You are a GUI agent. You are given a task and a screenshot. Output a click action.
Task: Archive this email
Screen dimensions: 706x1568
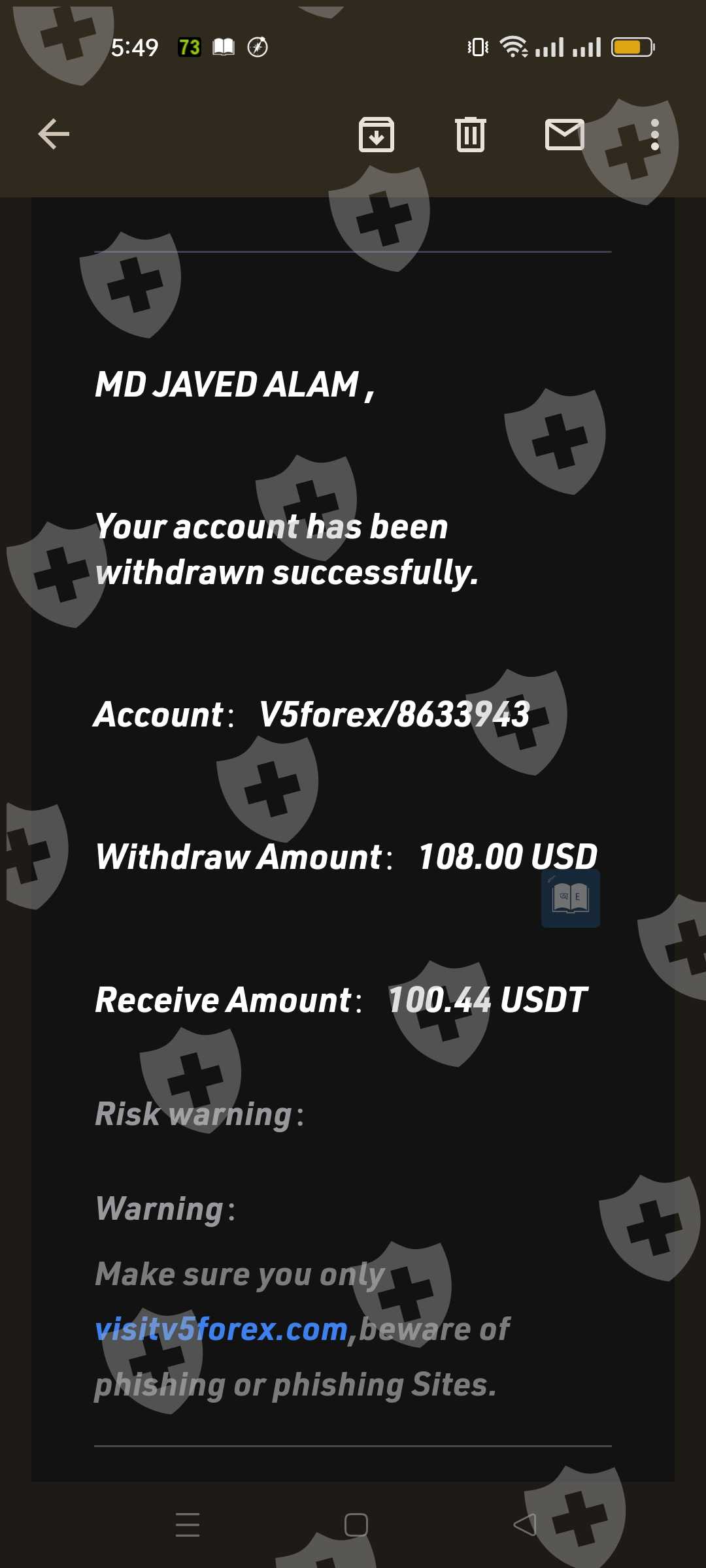377,135
